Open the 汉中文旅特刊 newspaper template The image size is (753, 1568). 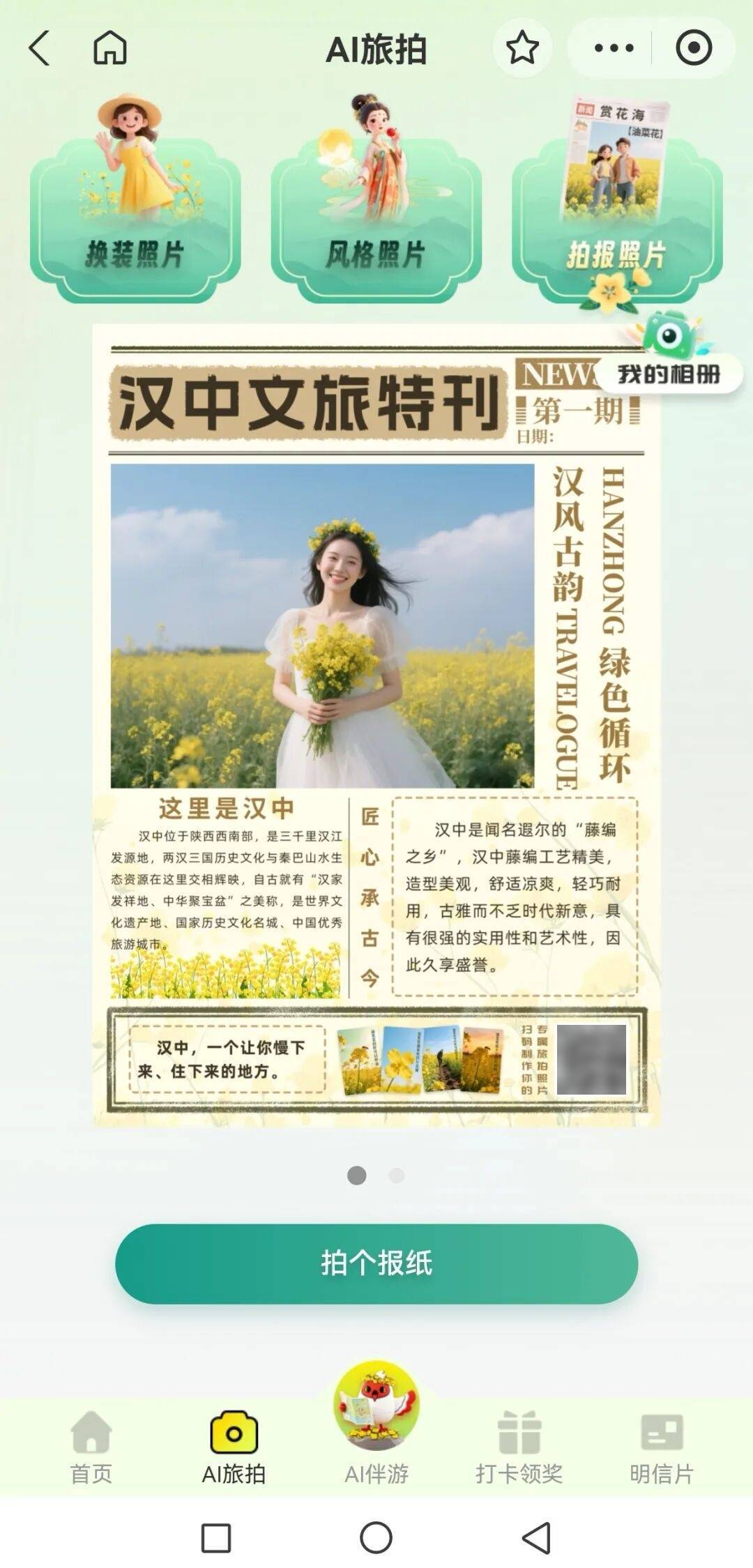376,725
